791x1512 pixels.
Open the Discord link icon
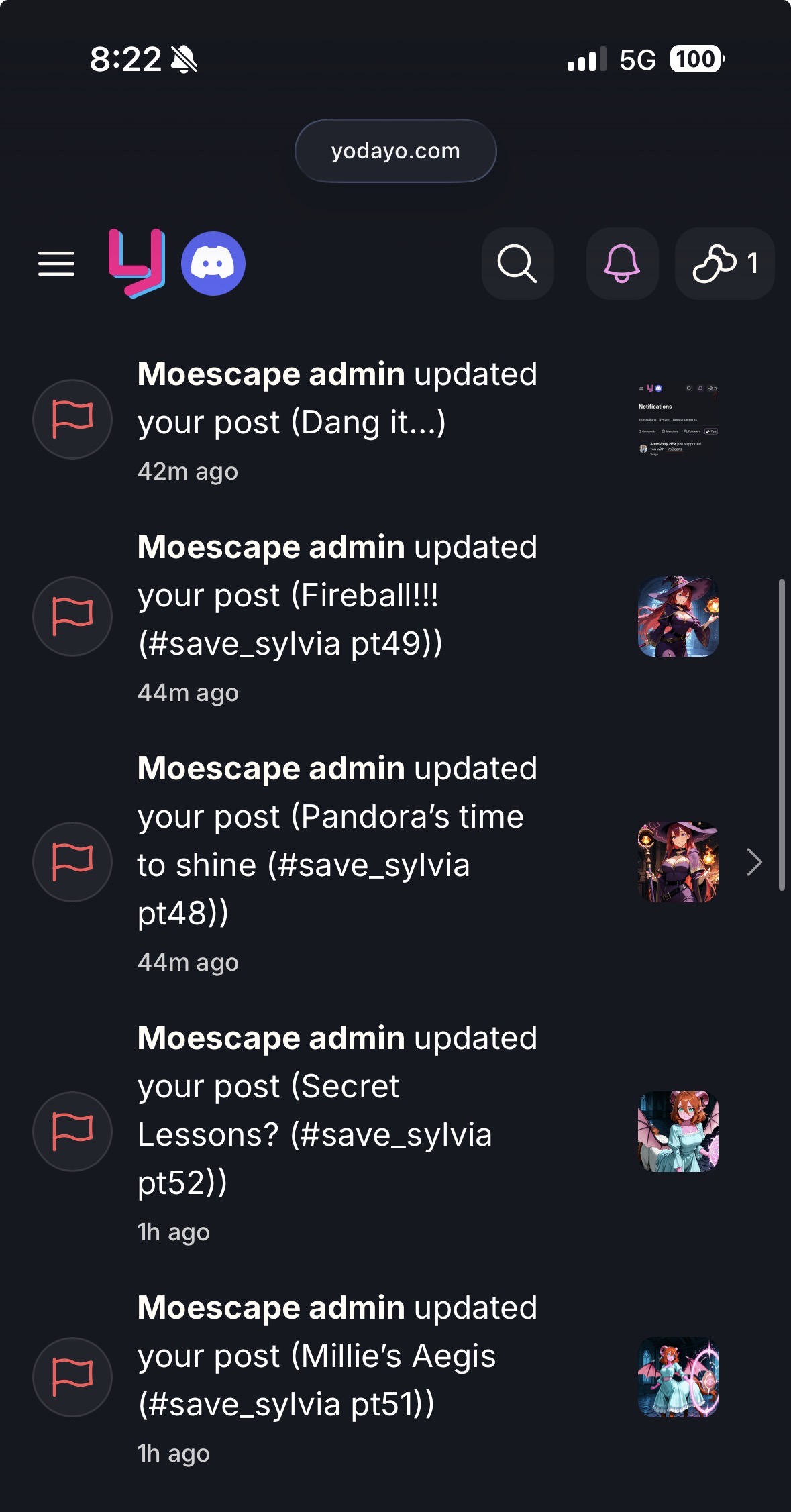[x=213, y=264]
